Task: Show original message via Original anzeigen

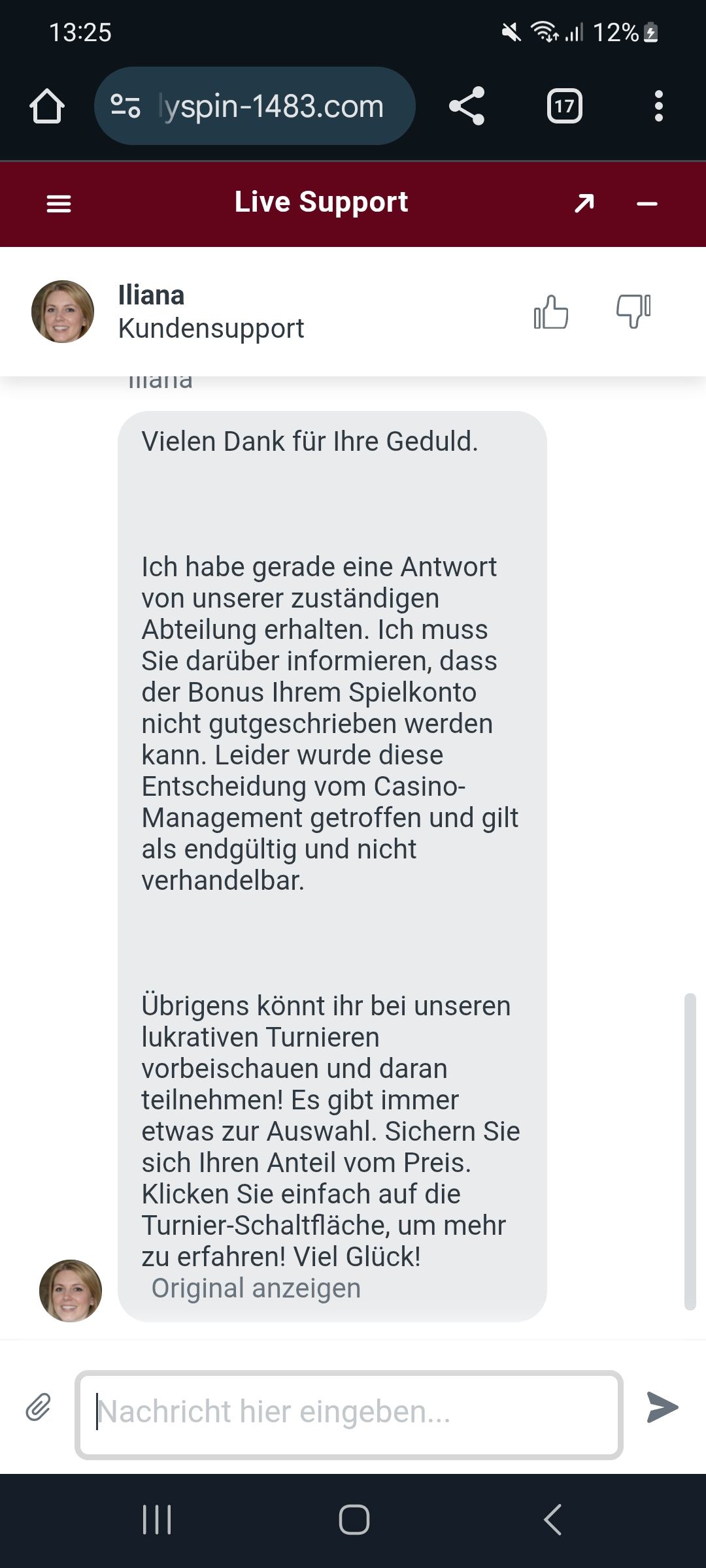Action: click(256, 1288)
